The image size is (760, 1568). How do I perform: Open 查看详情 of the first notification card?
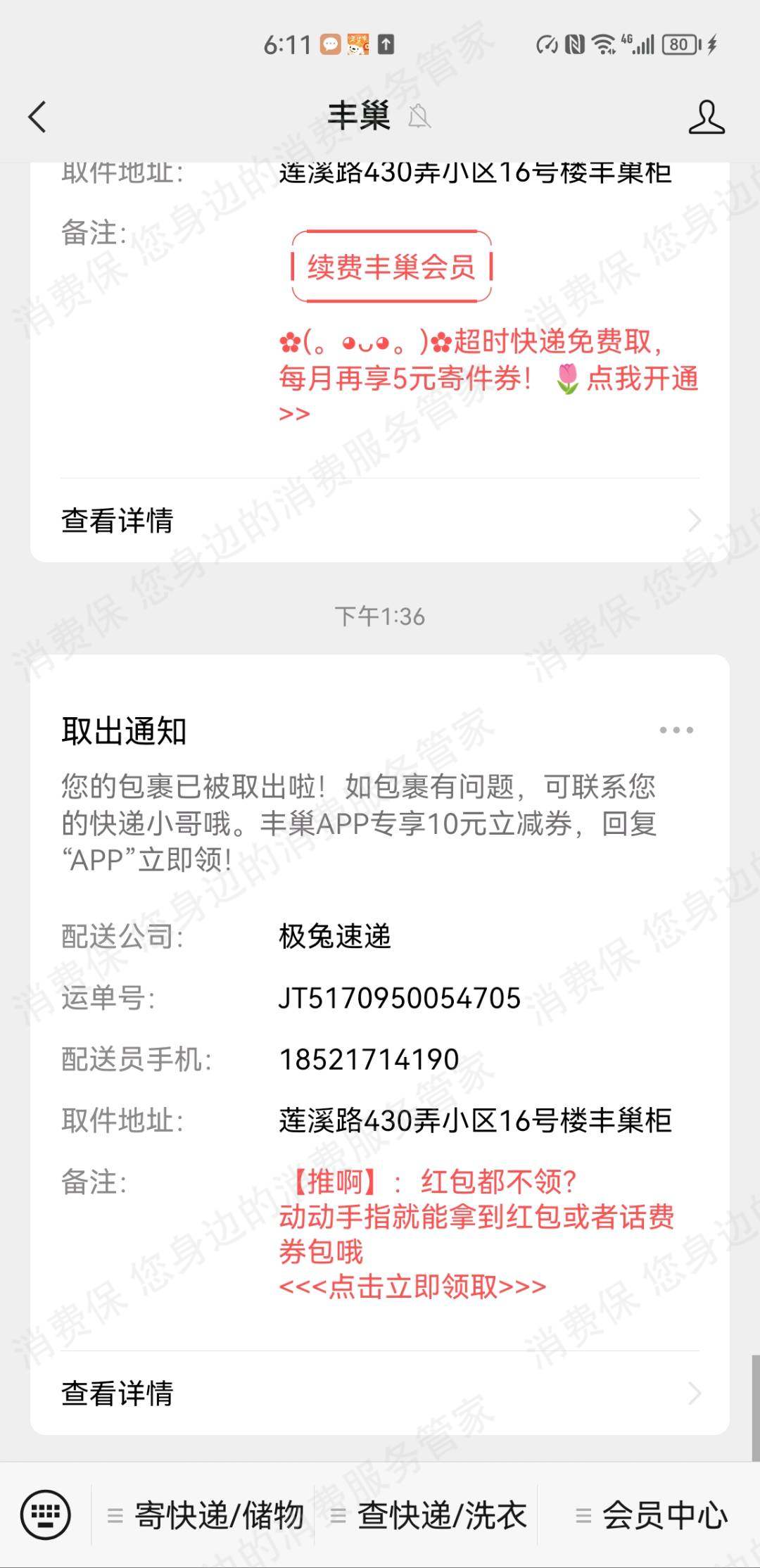point(380,521)
